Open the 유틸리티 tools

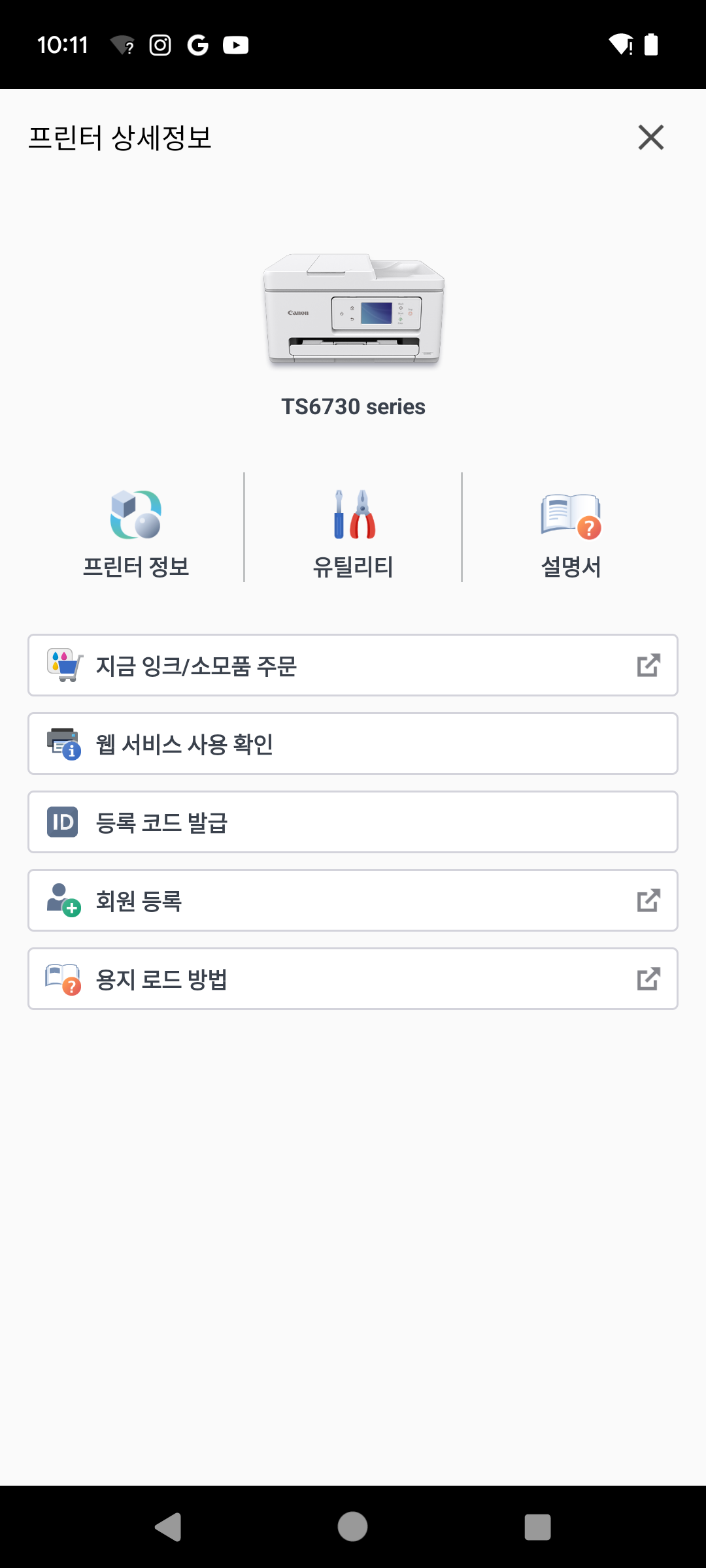pyautogui.click(x=353, y=533)
